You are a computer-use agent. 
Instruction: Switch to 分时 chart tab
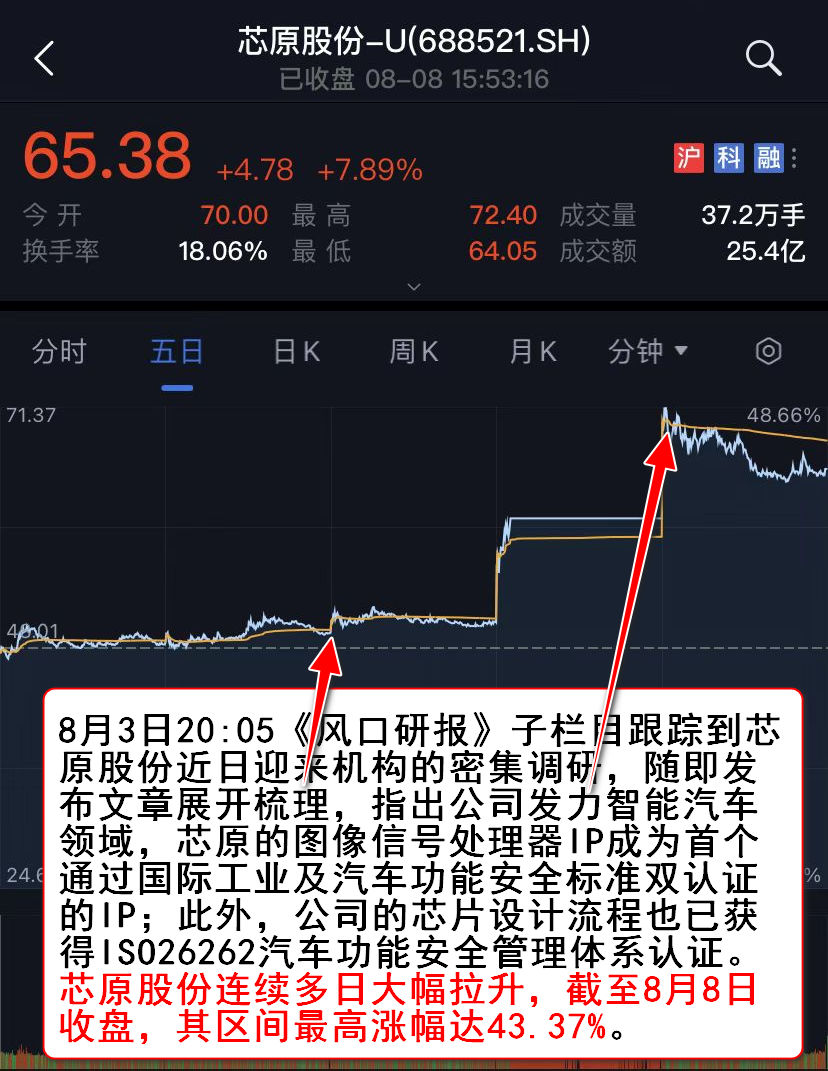[x=59, y=352]
